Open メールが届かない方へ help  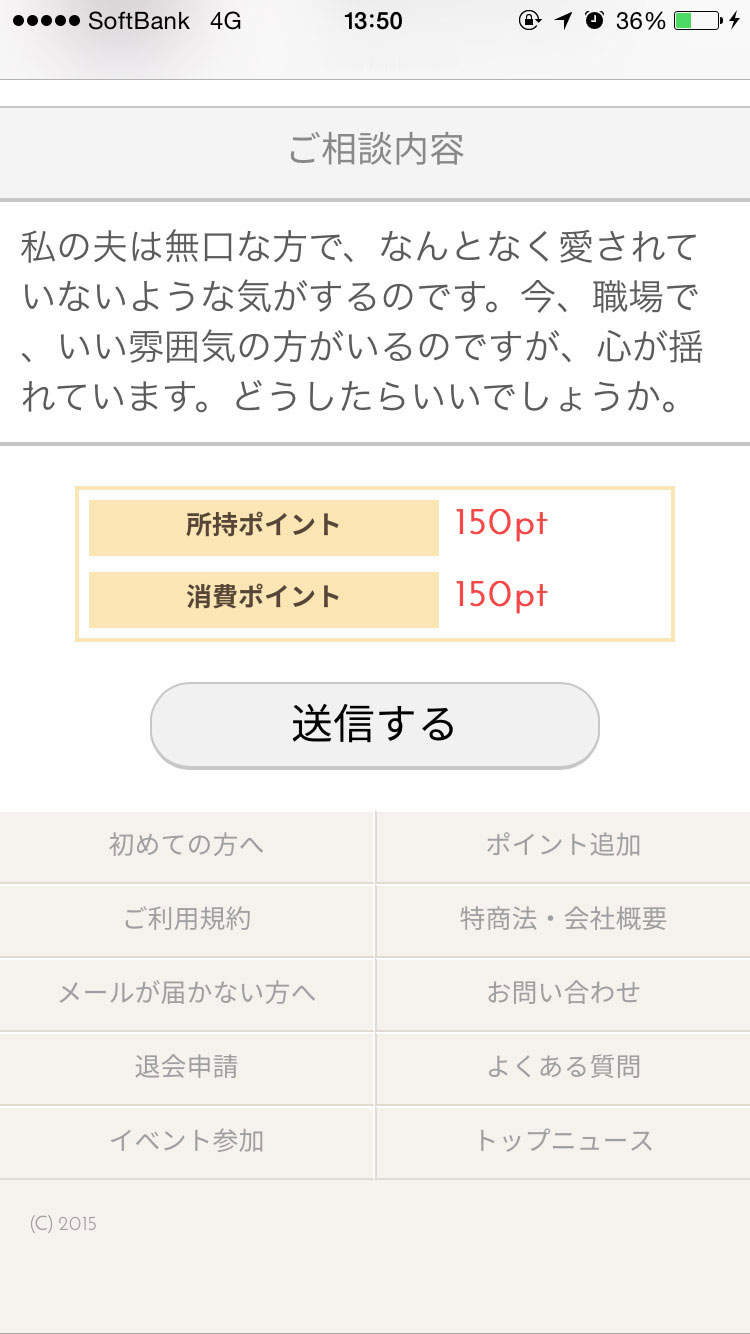187,993
